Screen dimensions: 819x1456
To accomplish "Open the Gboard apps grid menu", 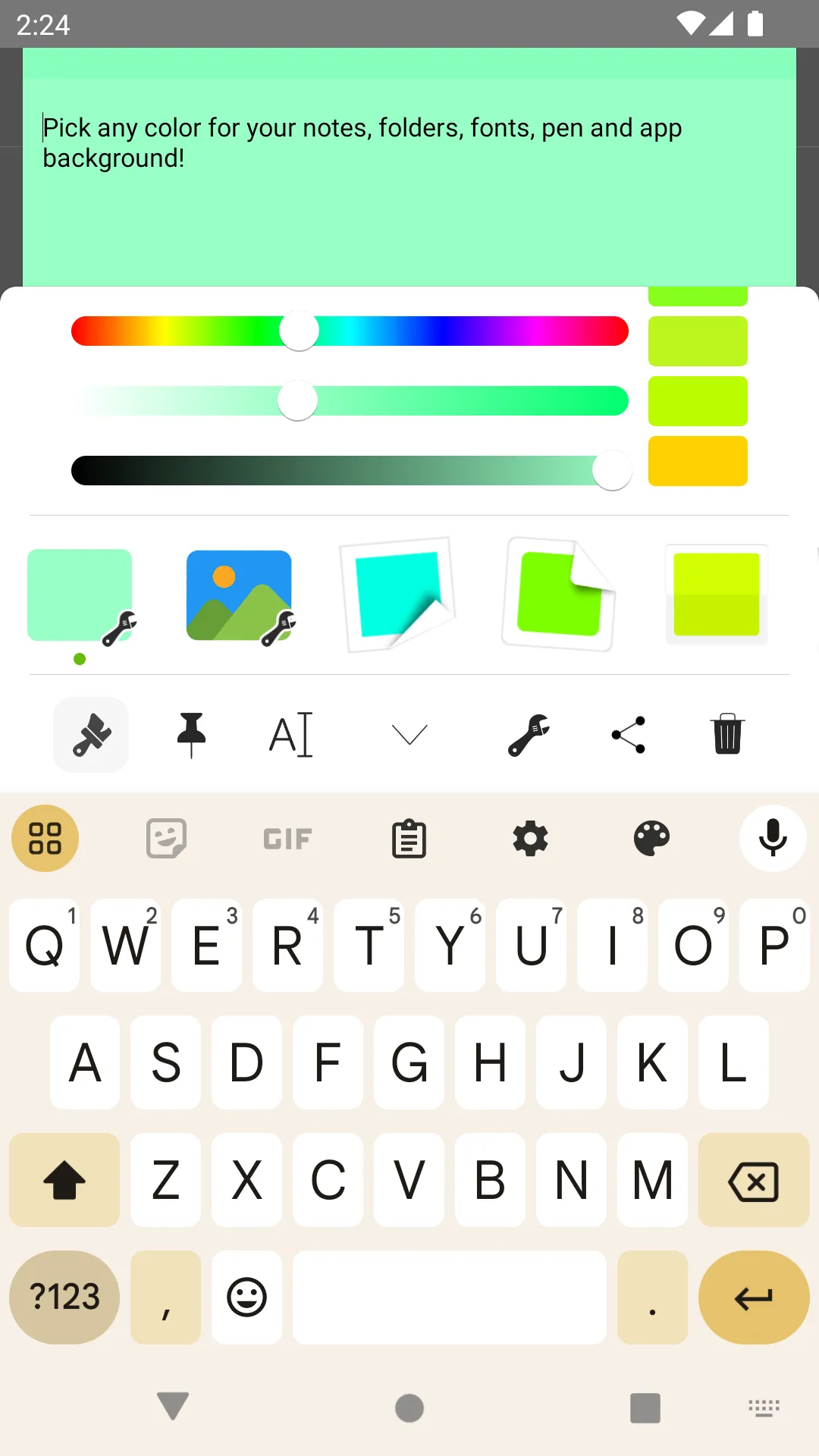I will (45, 838).
